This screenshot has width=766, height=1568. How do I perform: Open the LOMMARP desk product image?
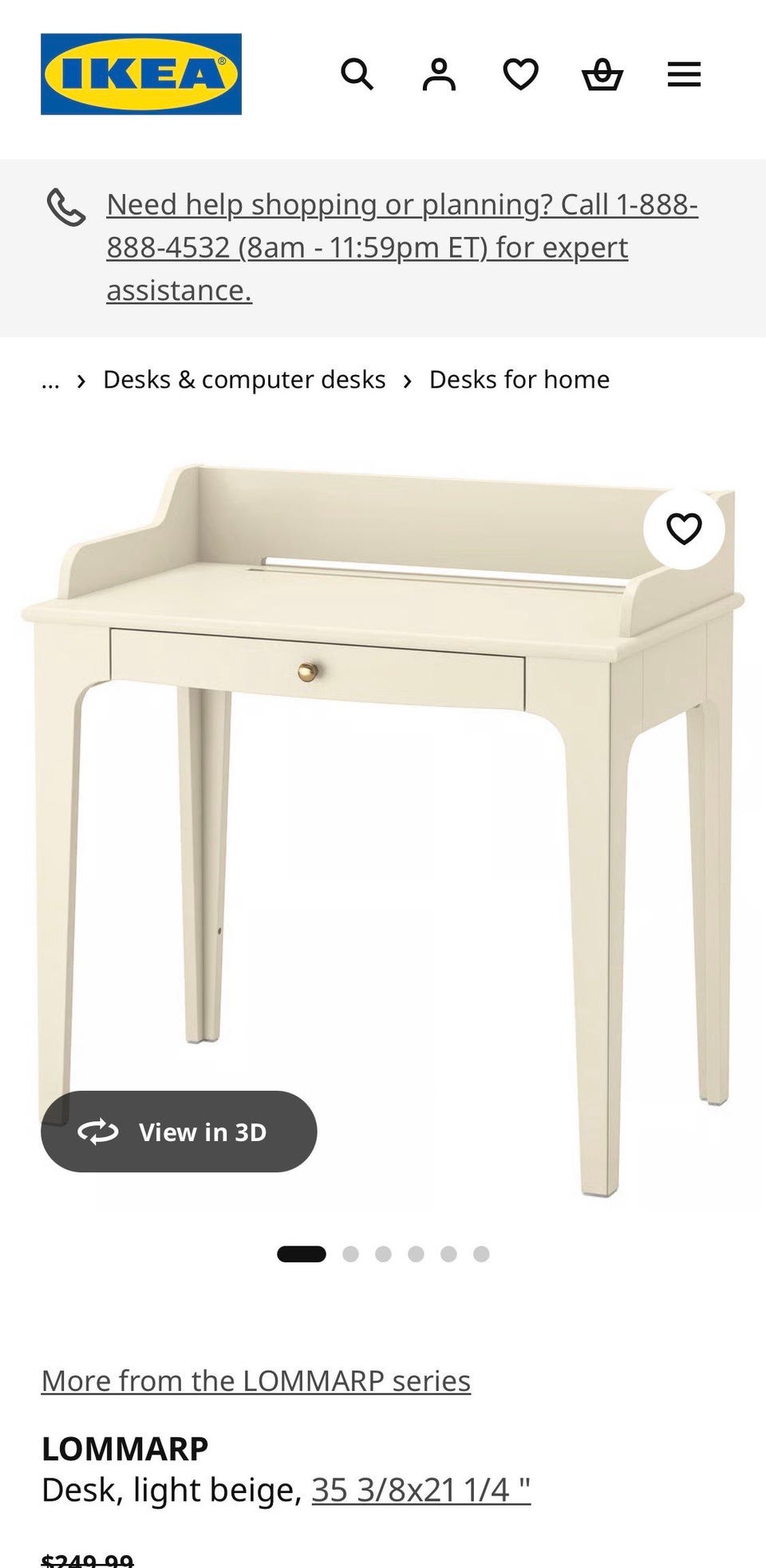tap(383, 830)
